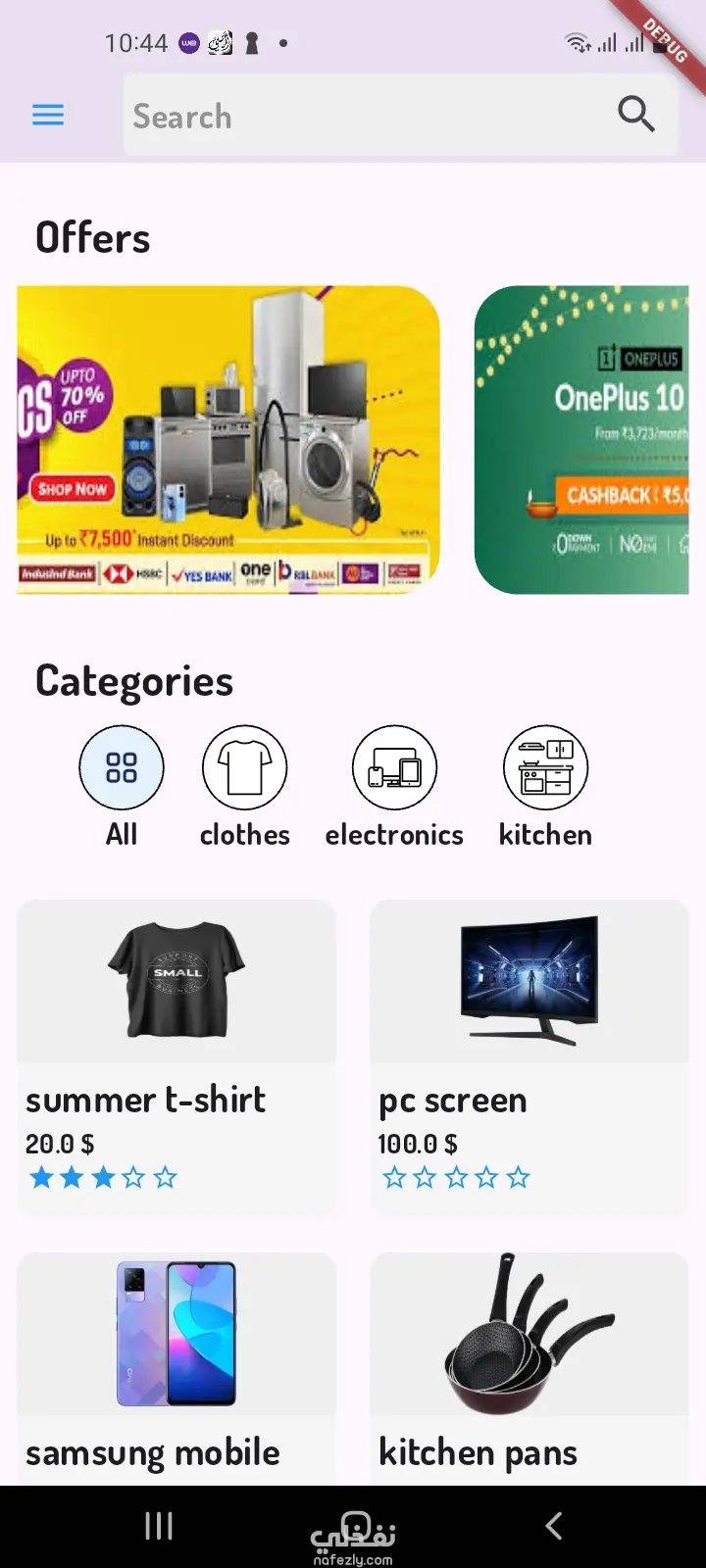Open the 70% off appliances offer banner

[228, 439]
